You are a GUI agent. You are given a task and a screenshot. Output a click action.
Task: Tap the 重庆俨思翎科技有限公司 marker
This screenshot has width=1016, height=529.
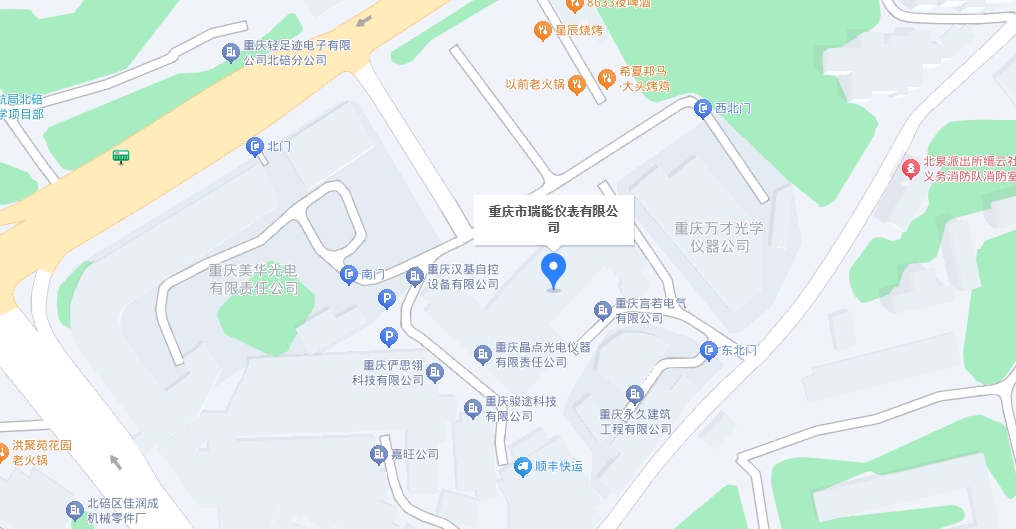[435, 372]
